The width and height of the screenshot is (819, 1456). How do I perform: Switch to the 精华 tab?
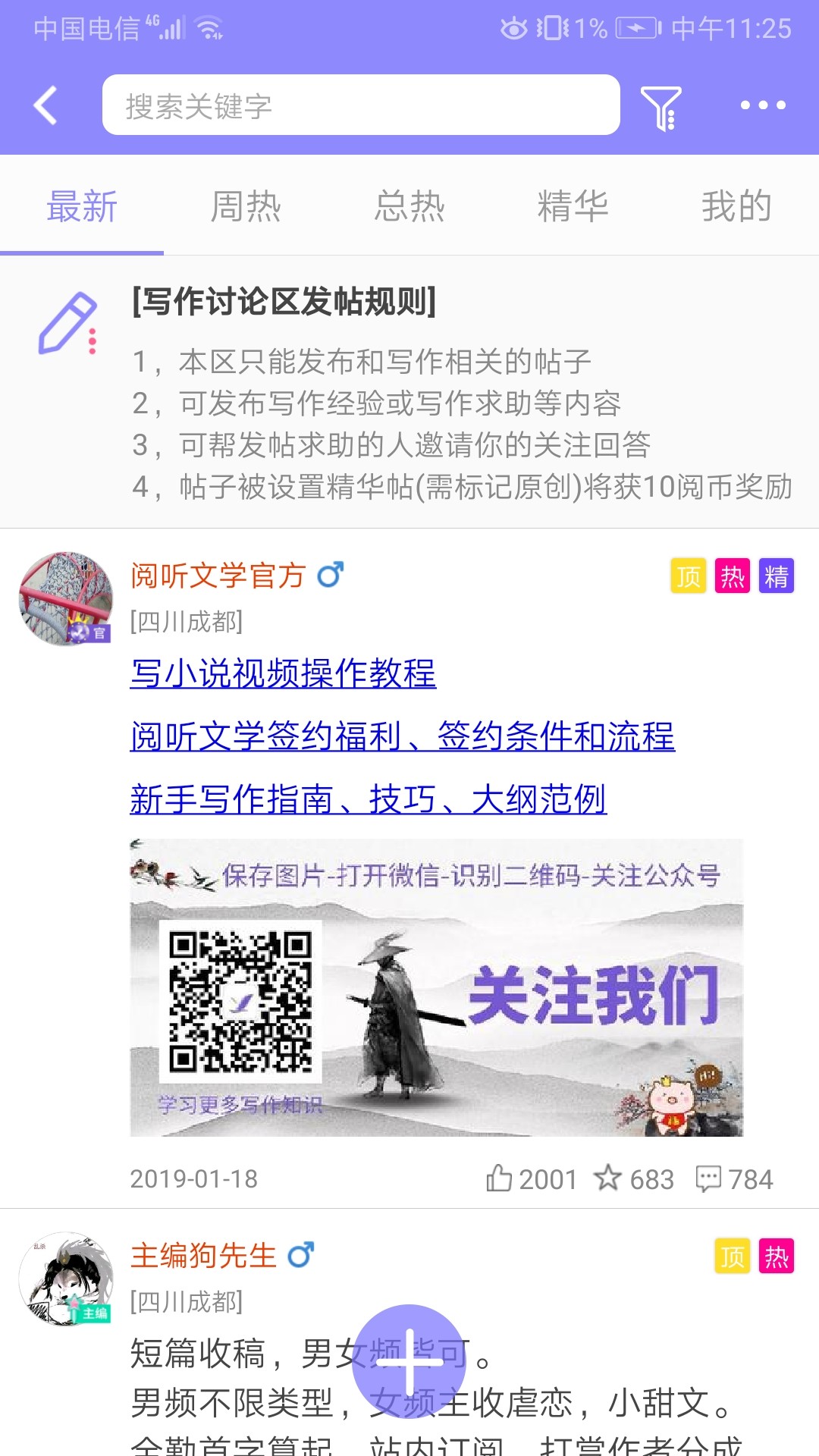click(573, 206)
